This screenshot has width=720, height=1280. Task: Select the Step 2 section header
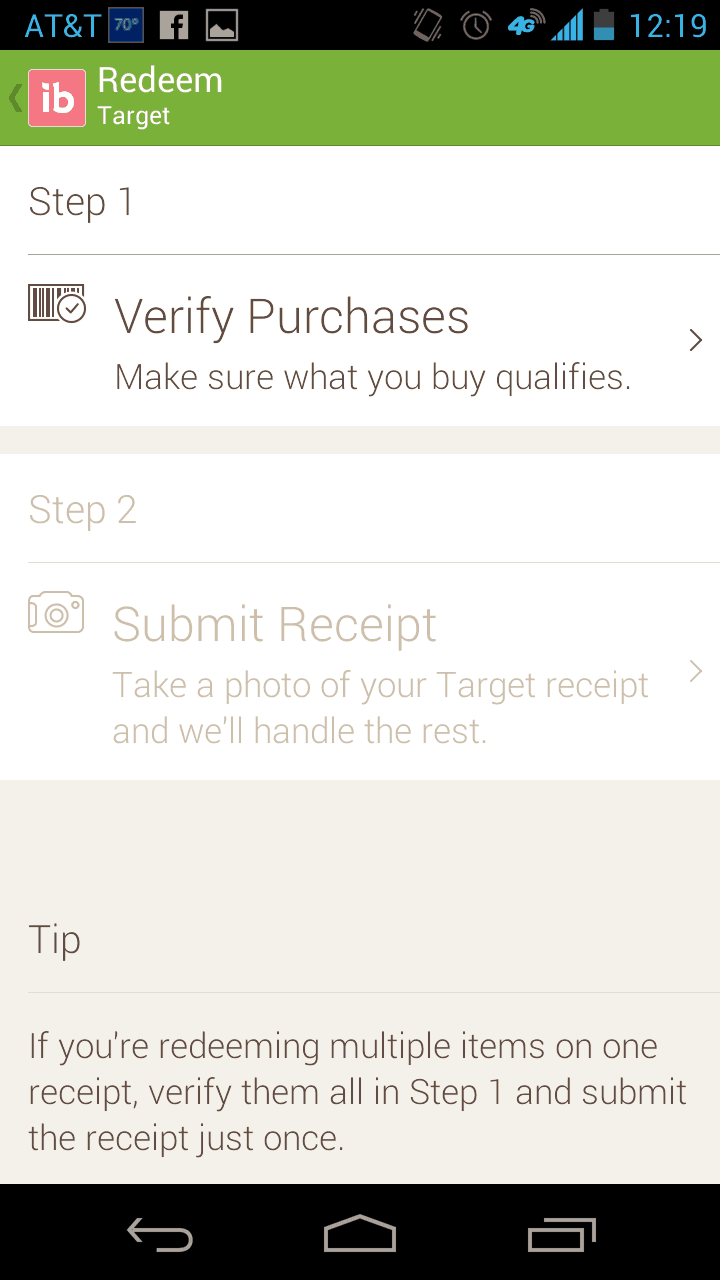click(x=82, y=510)
